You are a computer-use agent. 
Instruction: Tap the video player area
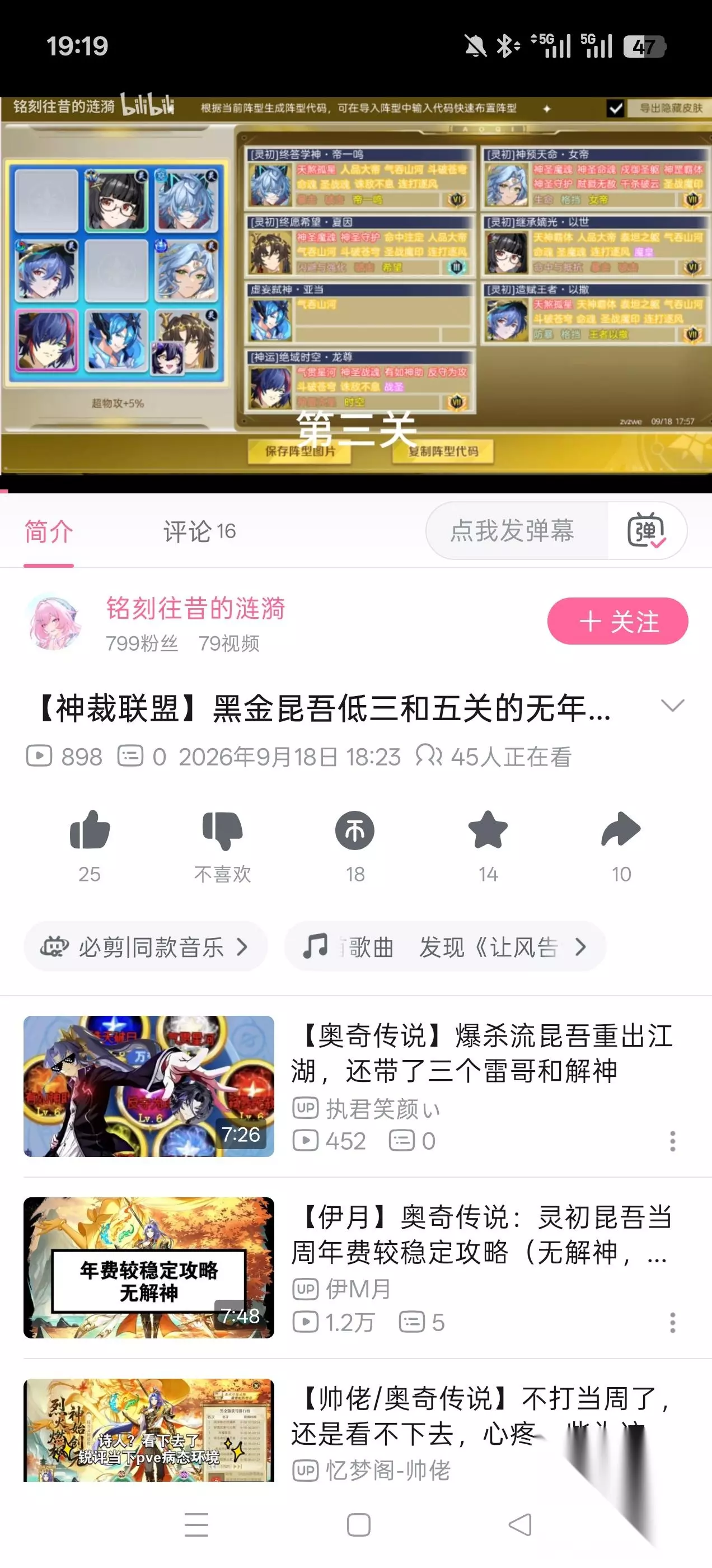356,286
